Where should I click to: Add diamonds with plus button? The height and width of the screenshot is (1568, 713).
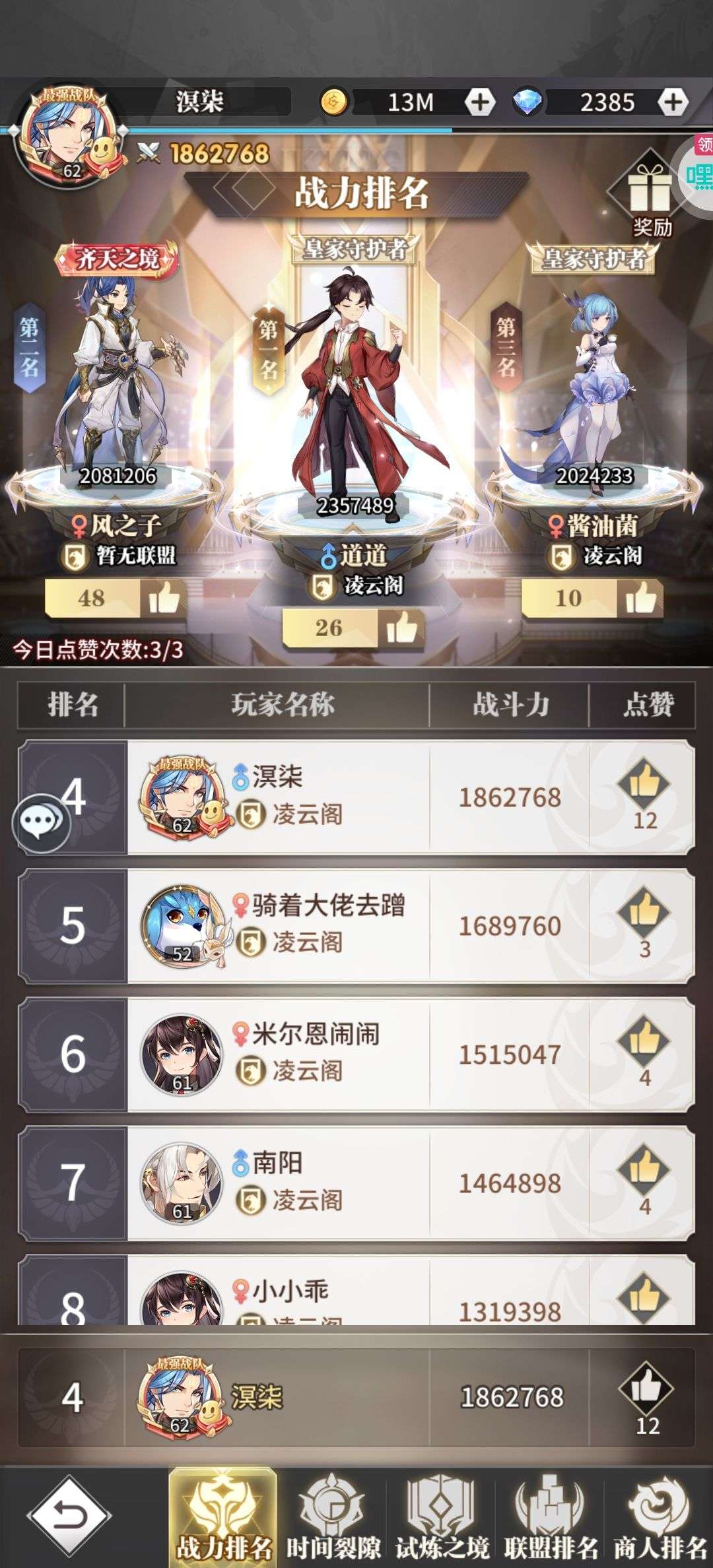pyautogui.click(x=672, y=102)
